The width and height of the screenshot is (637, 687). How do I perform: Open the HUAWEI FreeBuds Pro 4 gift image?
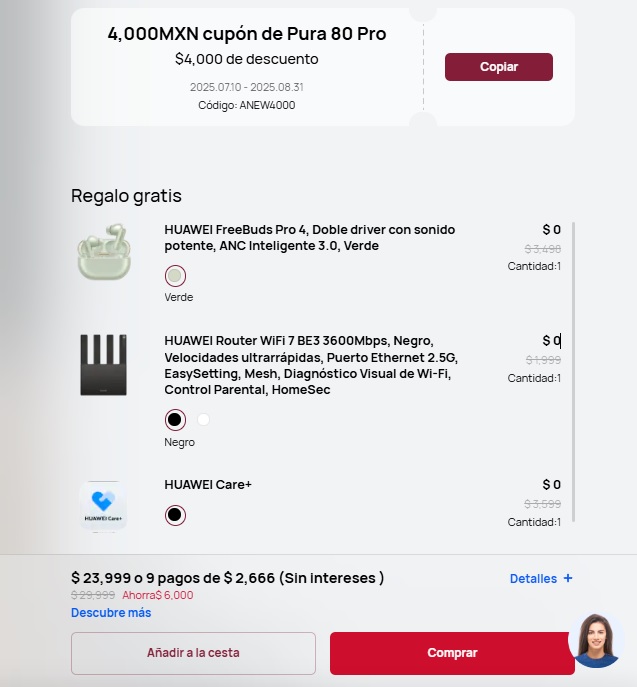(x=104, y=254)
